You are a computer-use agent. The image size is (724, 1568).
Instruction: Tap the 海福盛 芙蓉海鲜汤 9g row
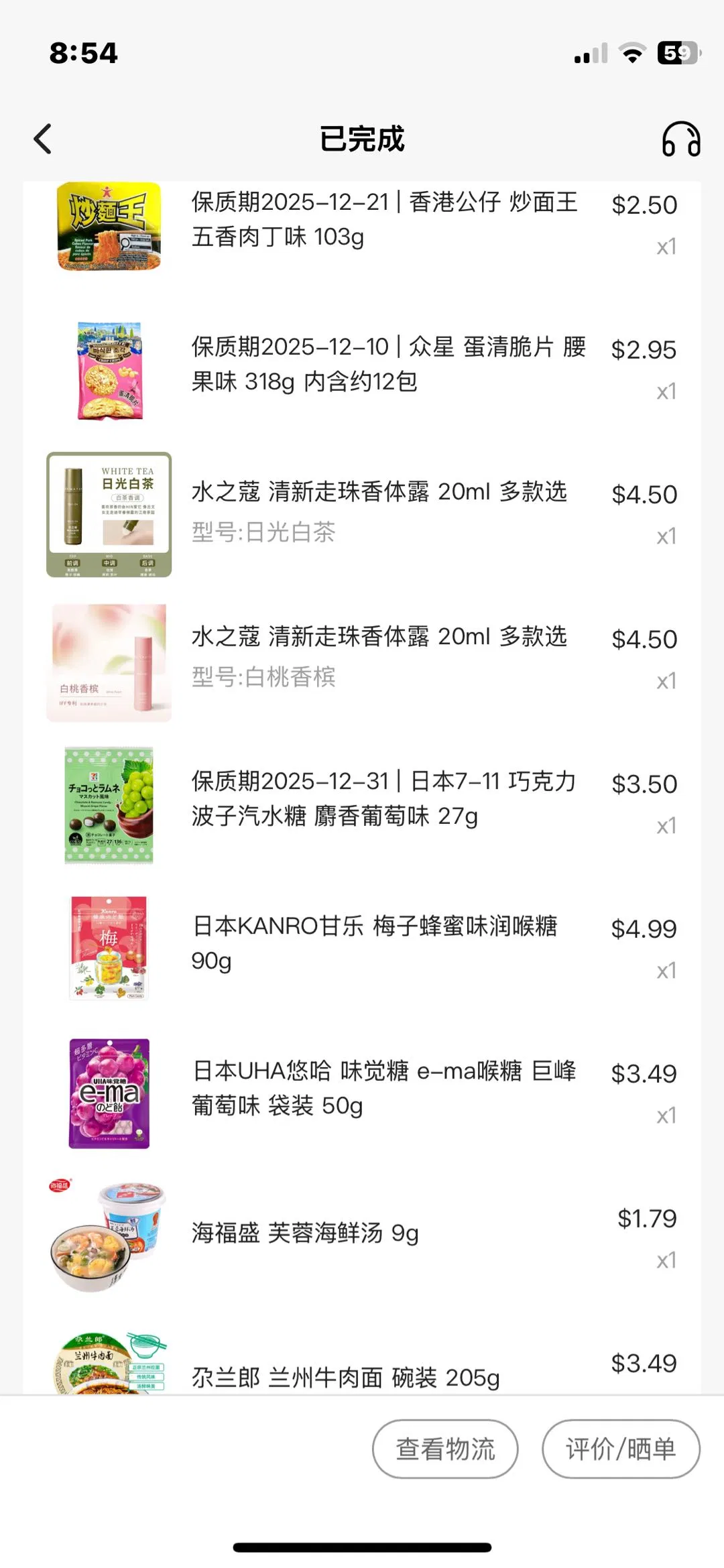[305, 1233]
